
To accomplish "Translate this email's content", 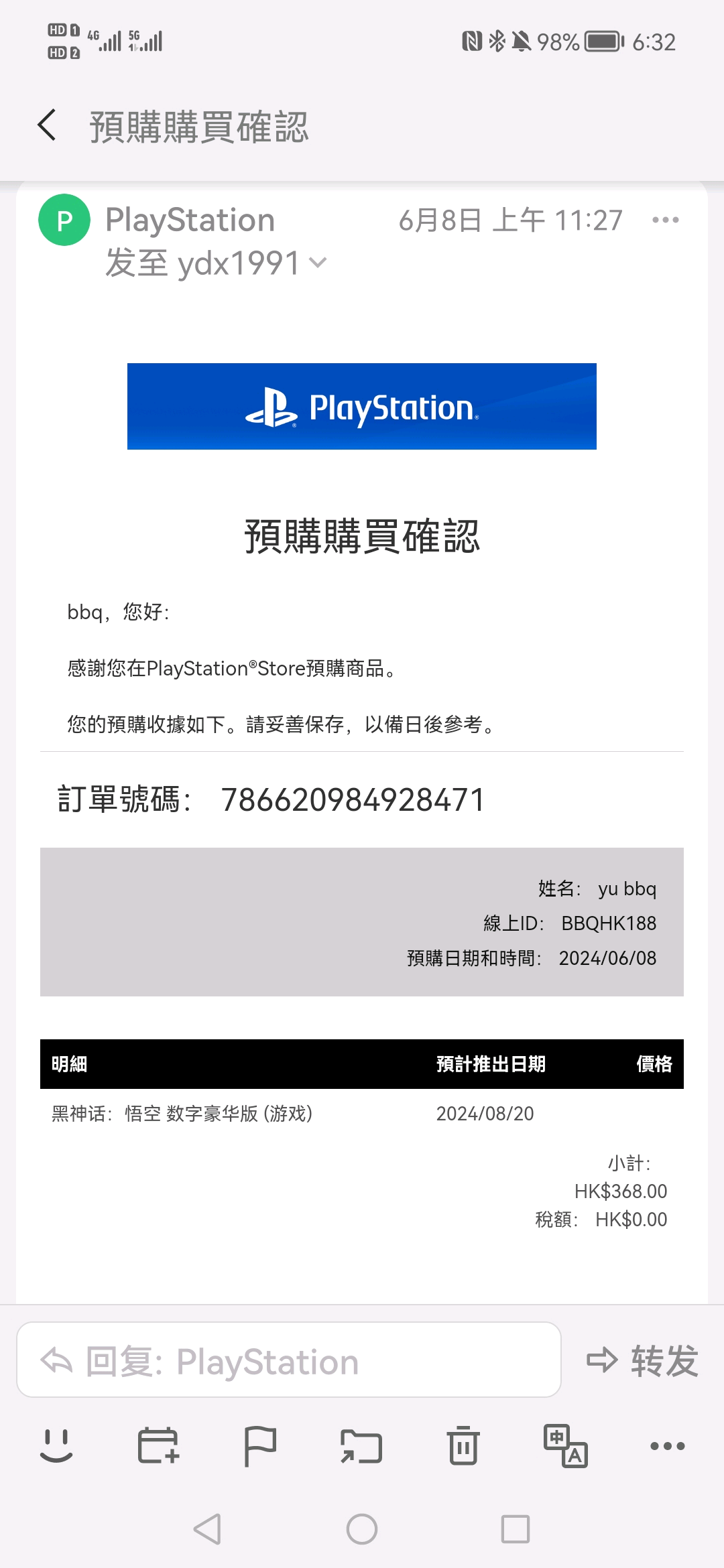I will 565,1445.
